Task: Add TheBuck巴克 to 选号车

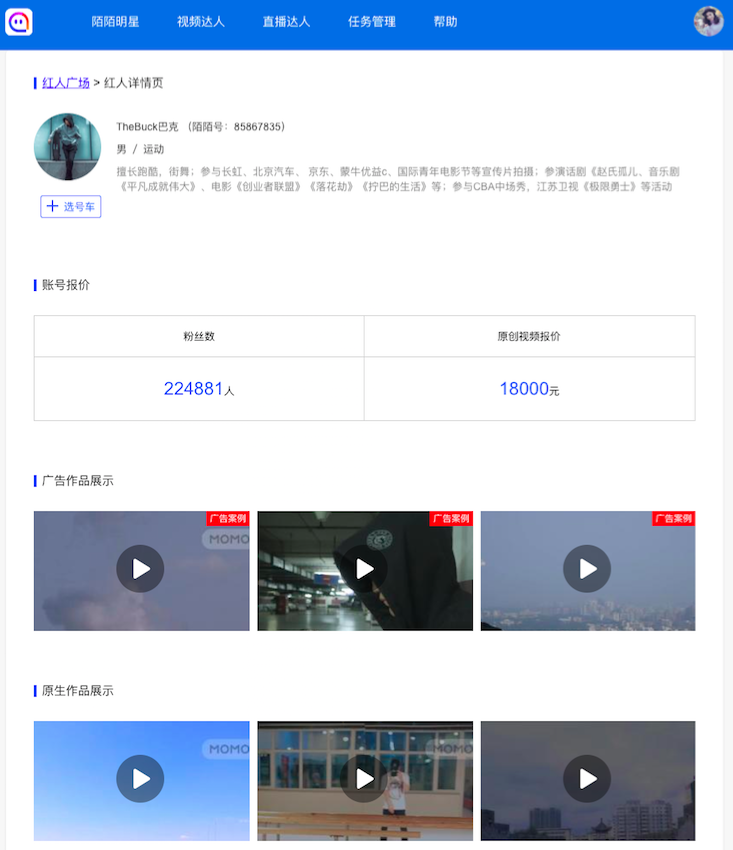Action: (x=70, y=206)
